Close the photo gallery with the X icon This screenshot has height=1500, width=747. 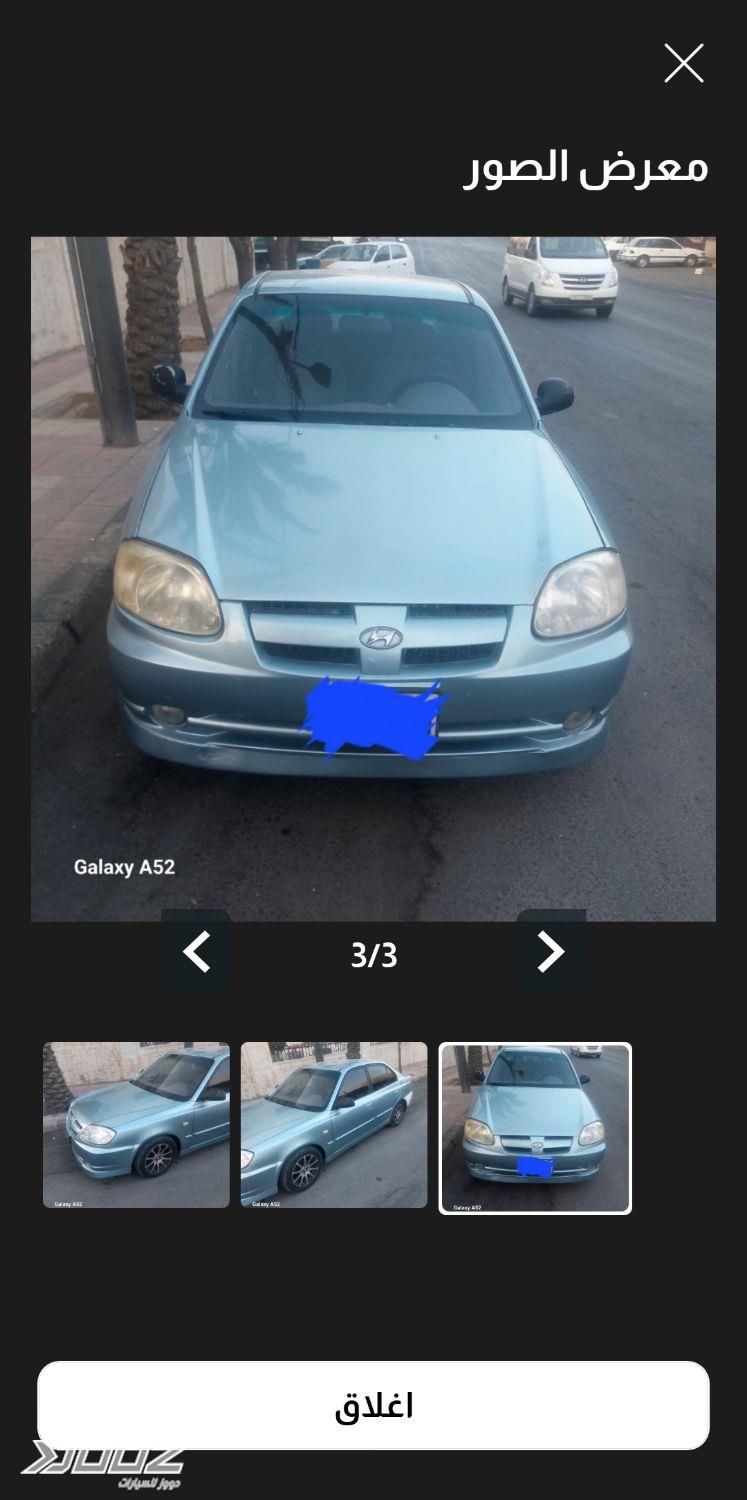(x=684, y=63)
